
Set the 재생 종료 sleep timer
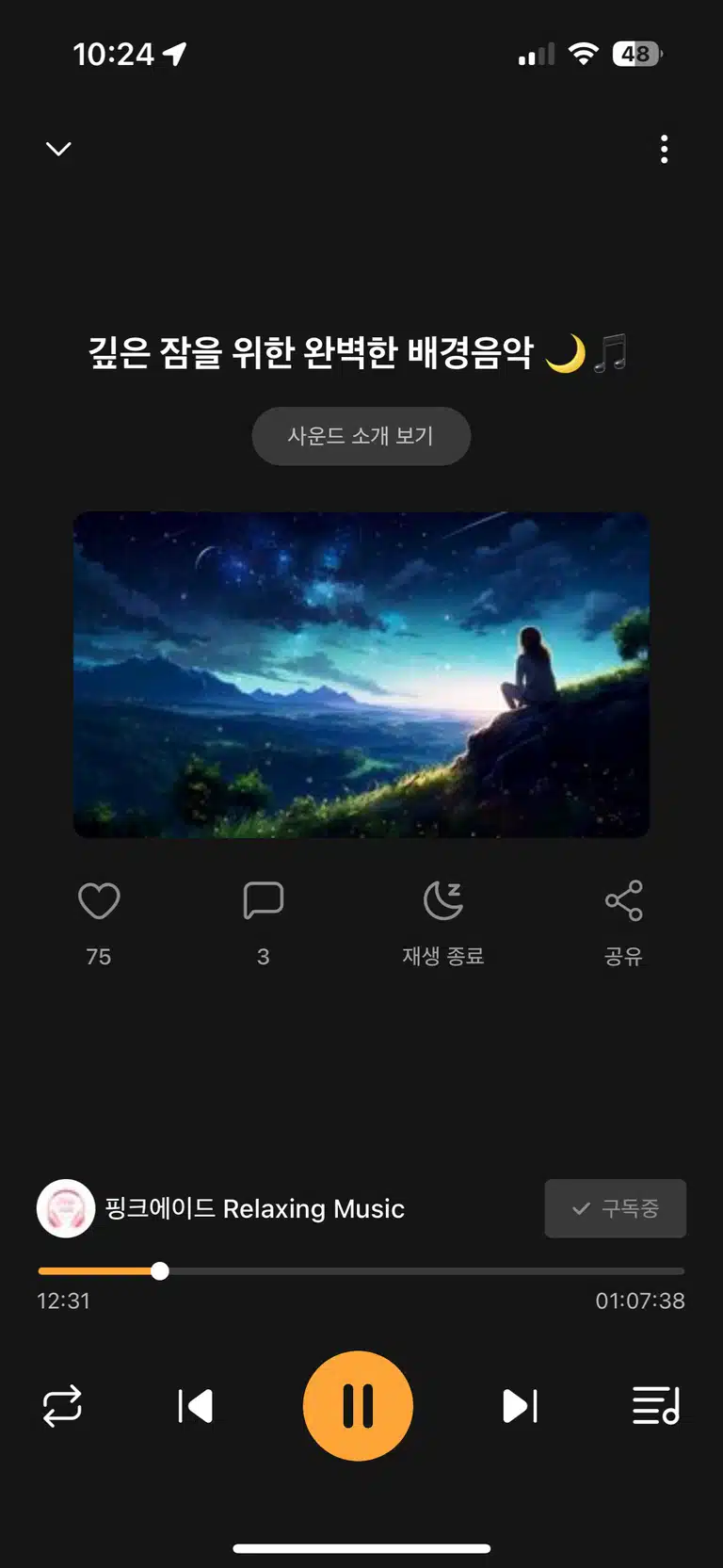coord(443,901)
